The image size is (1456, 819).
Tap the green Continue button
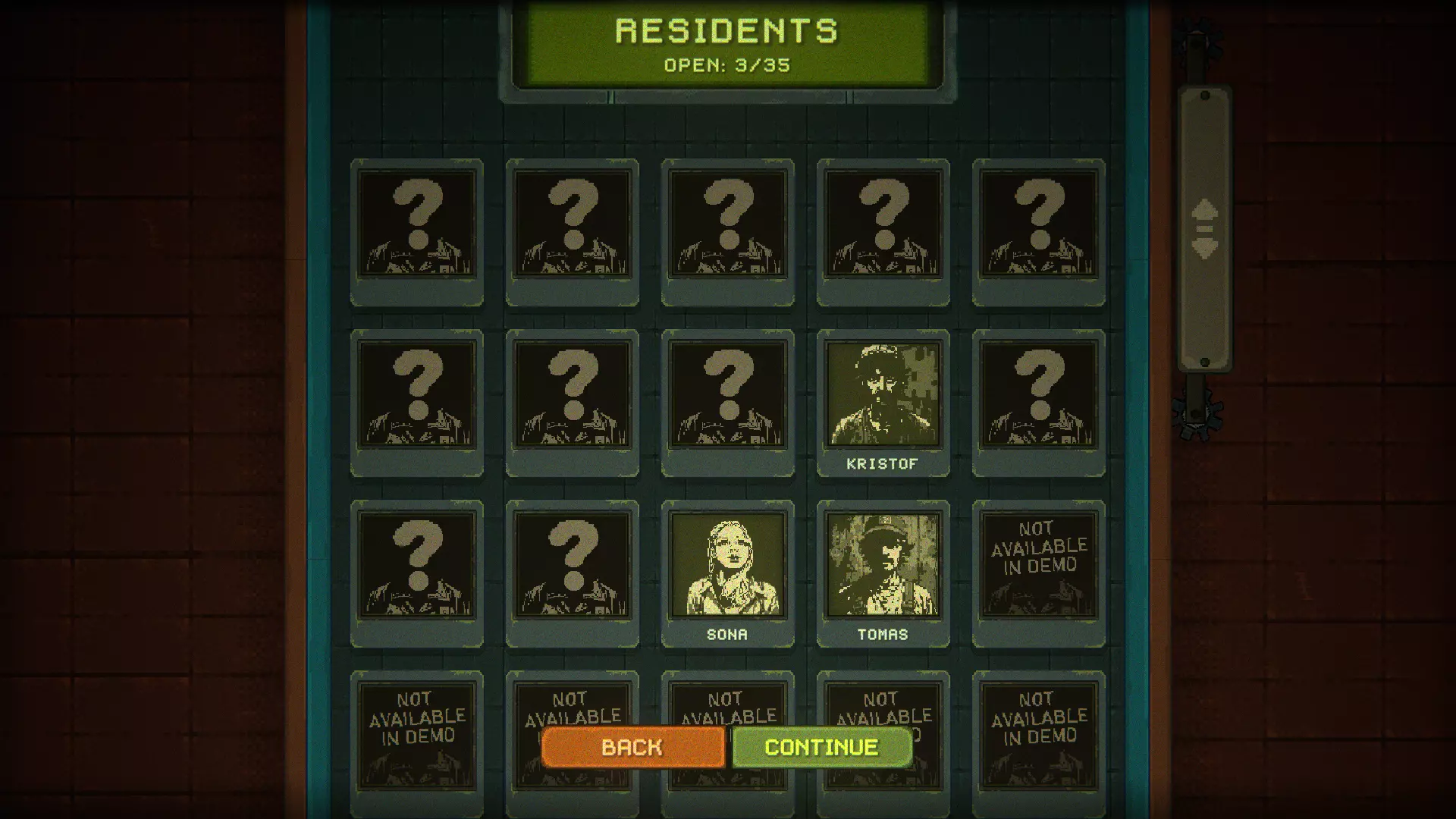(821, 747)
